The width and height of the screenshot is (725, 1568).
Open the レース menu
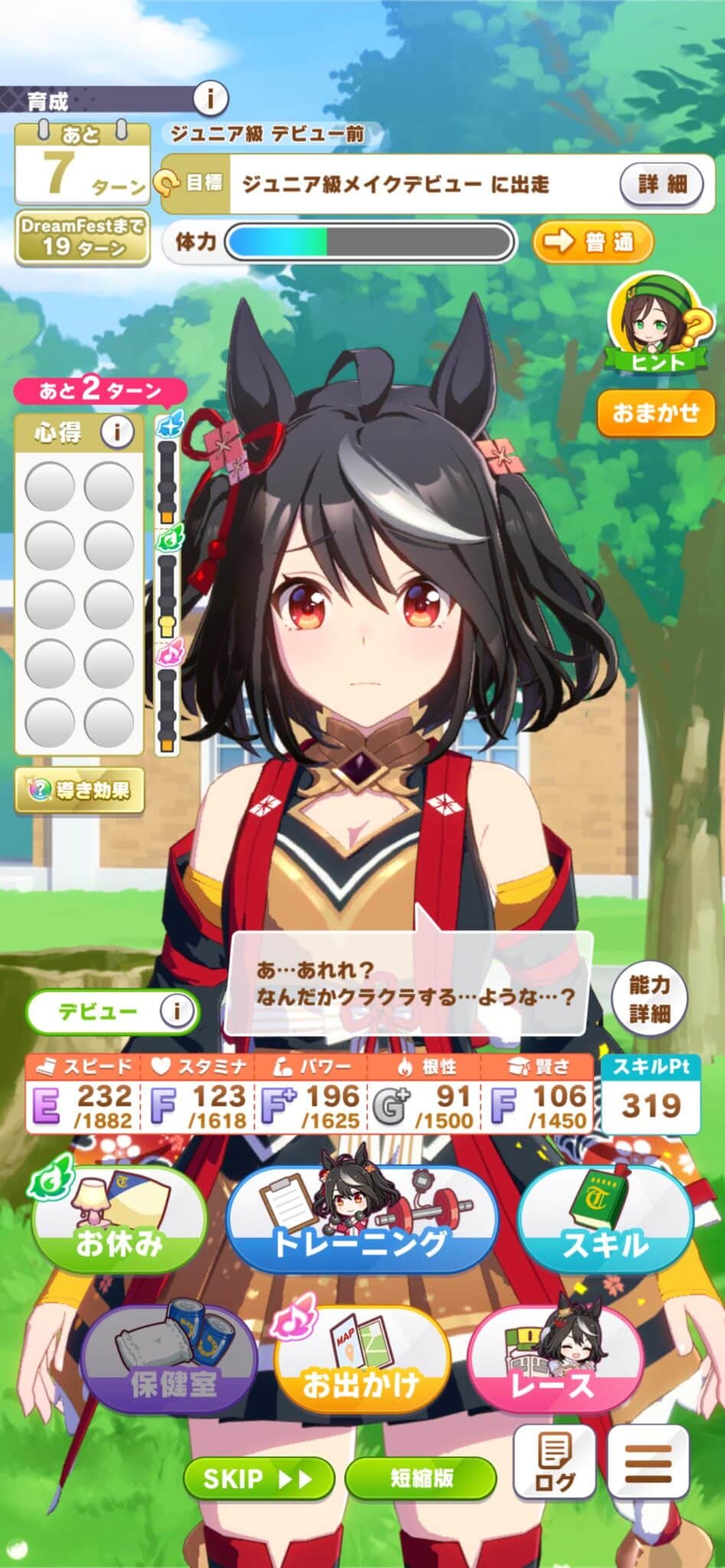554,1359
